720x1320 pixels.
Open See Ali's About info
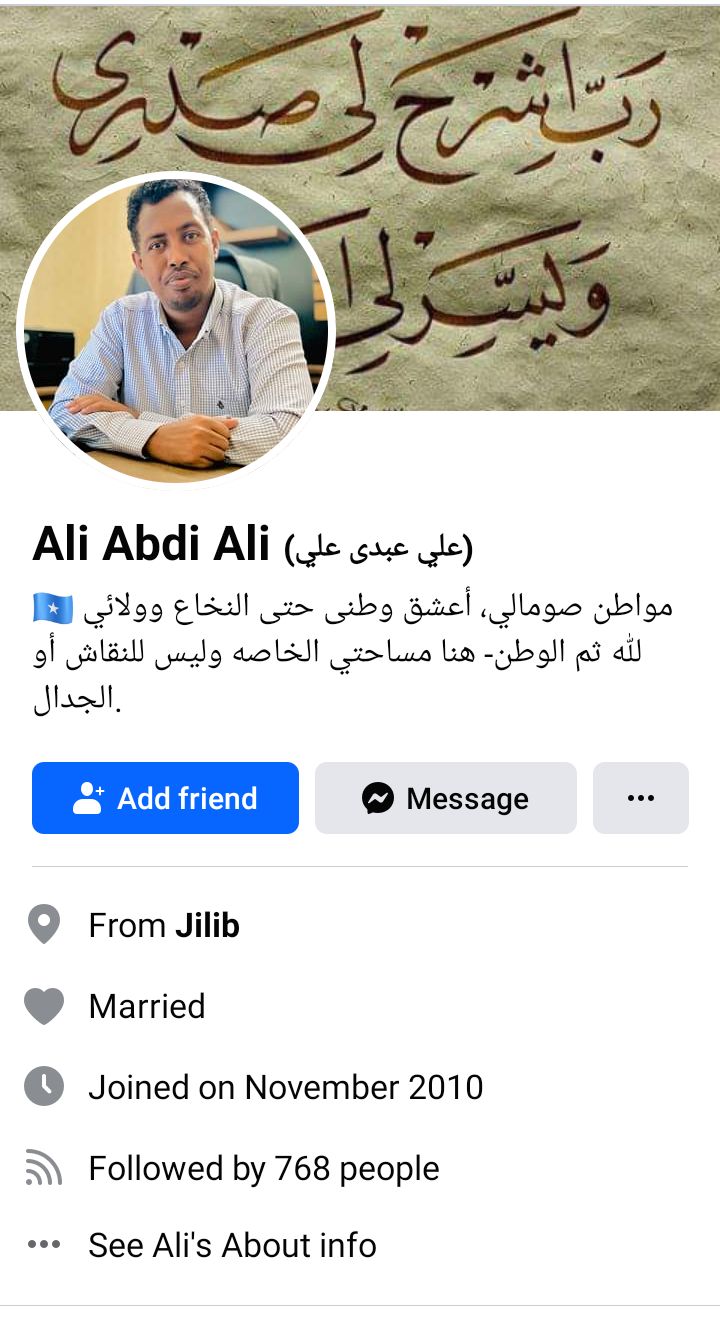pos(232,1245)
